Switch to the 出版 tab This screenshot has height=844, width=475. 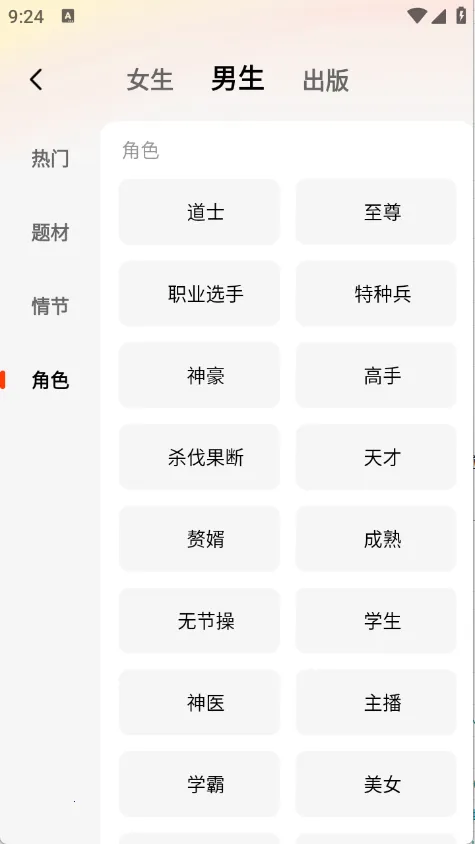[326, 80]
